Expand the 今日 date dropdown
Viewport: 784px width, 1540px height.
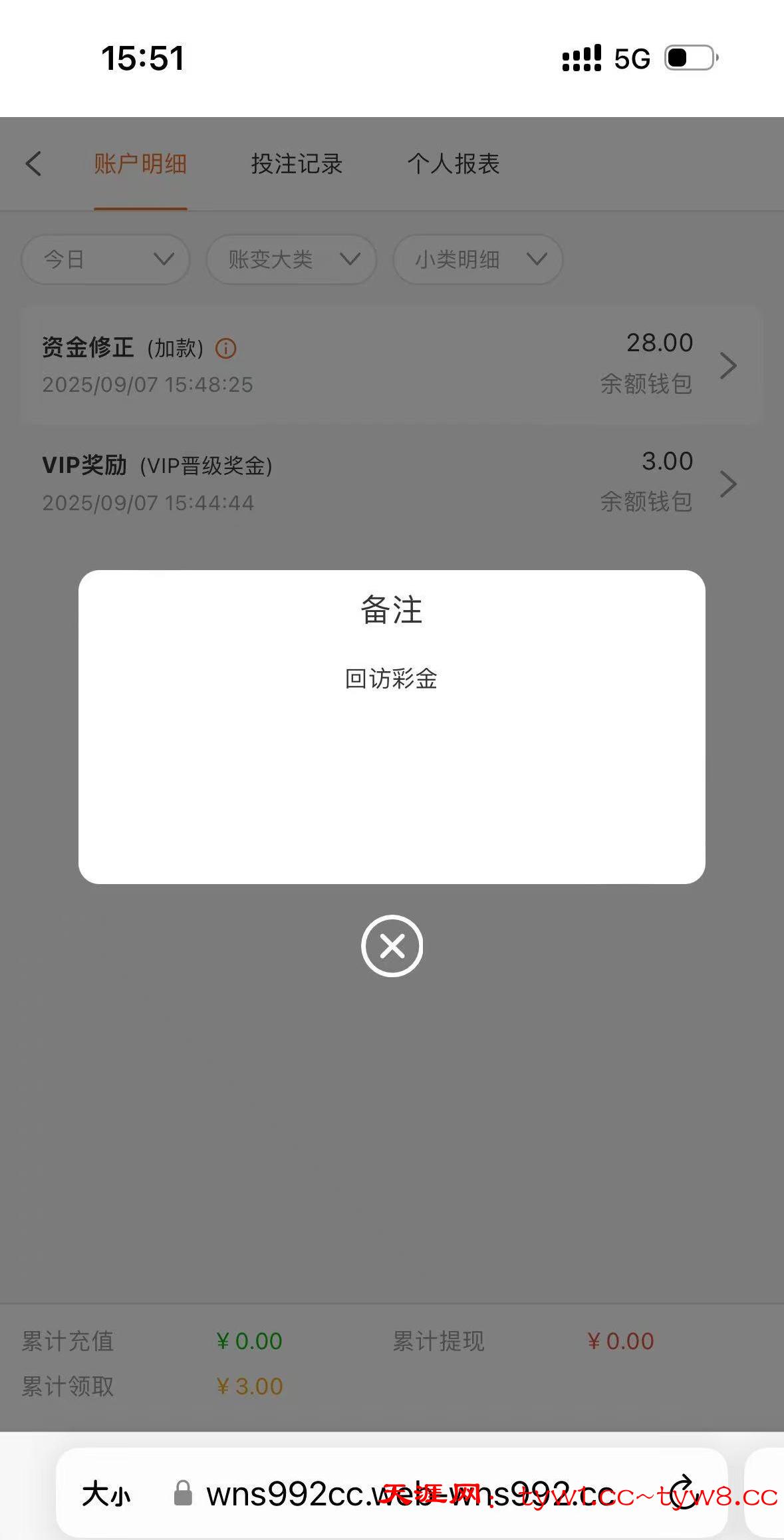pos(106,259)
